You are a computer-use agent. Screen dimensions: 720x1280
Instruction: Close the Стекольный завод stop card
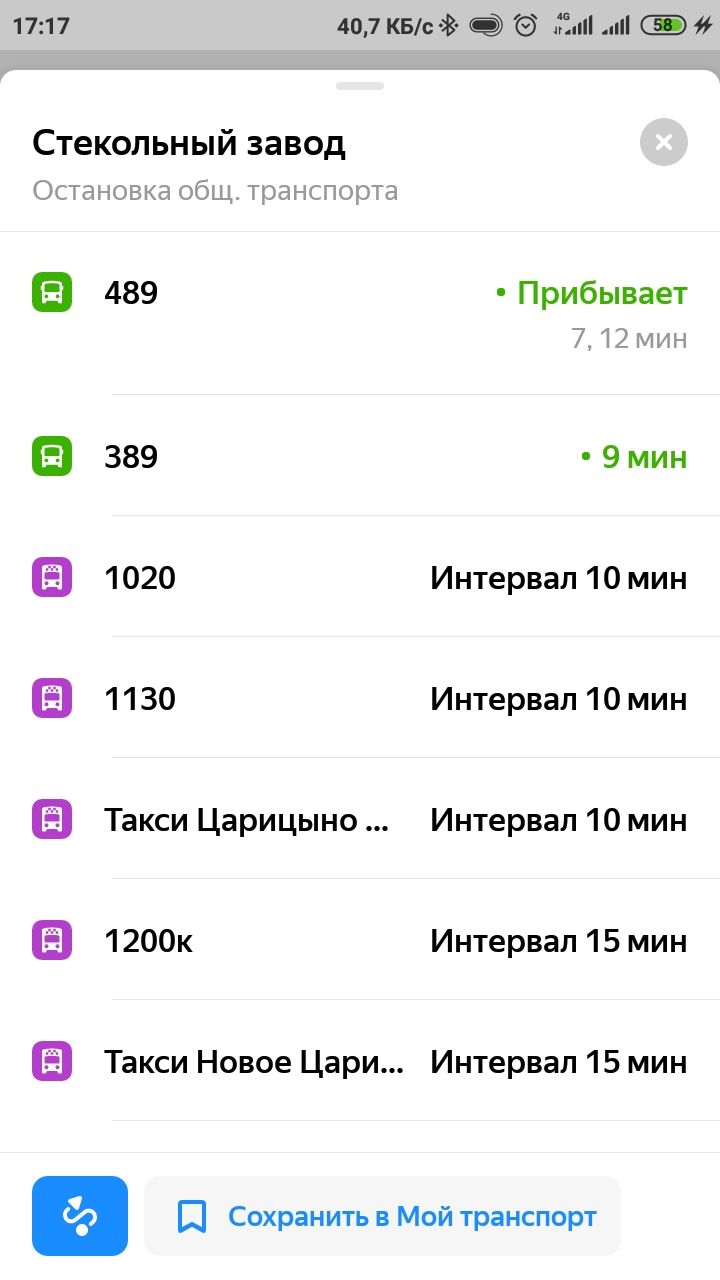664,142
